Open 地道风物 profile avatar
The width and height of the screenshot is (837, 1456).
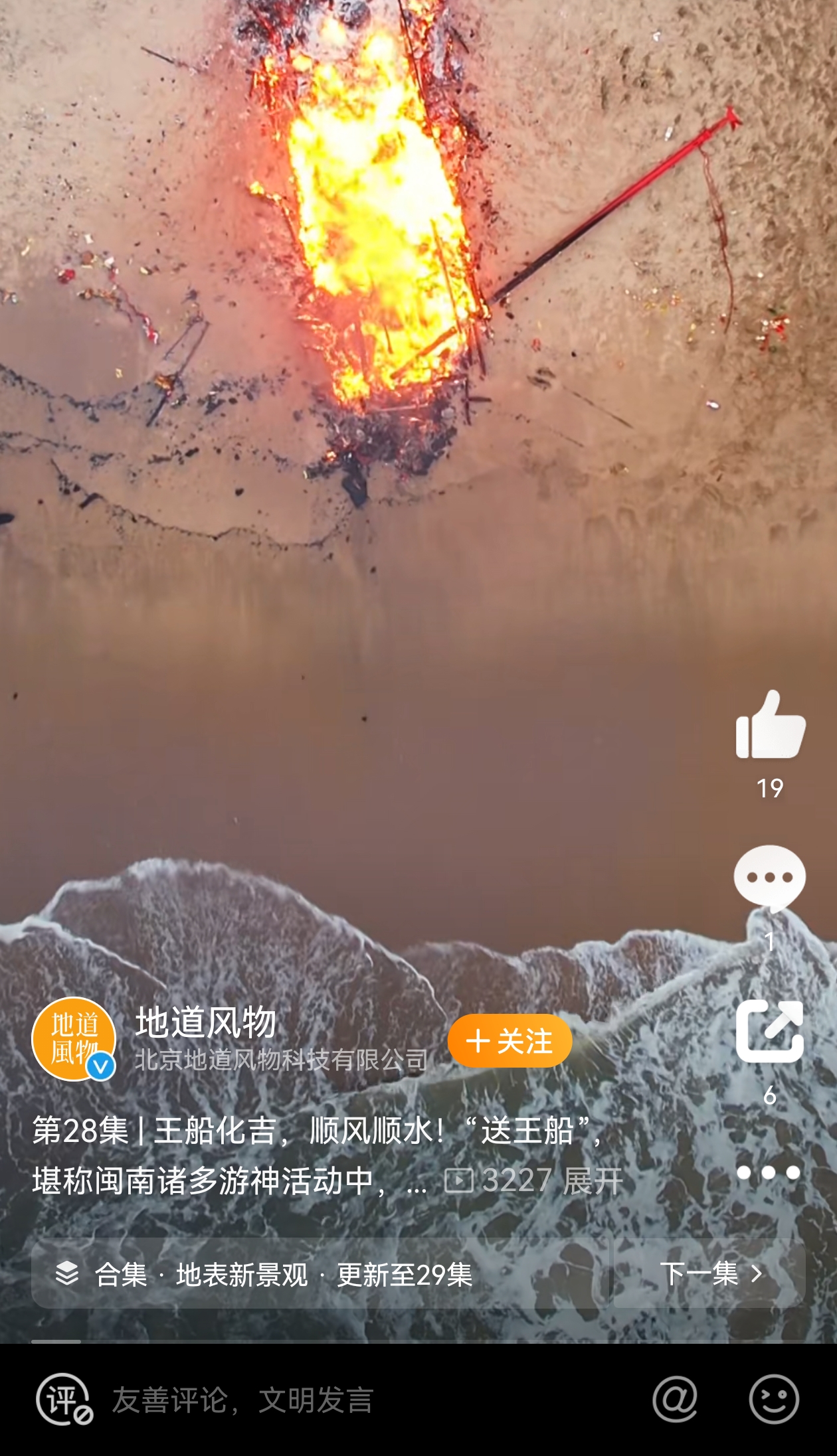point(74,1039)
